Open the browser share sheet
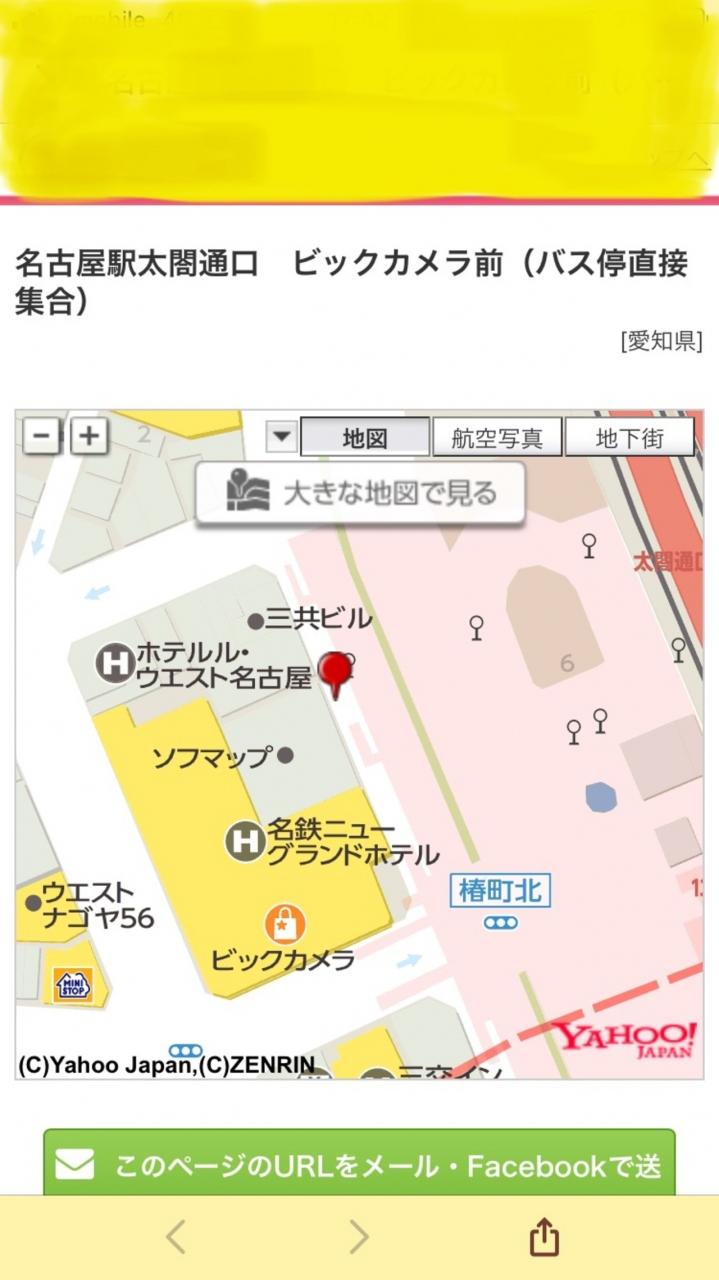Screen dimensions: 719x1280 (543, 1238)
